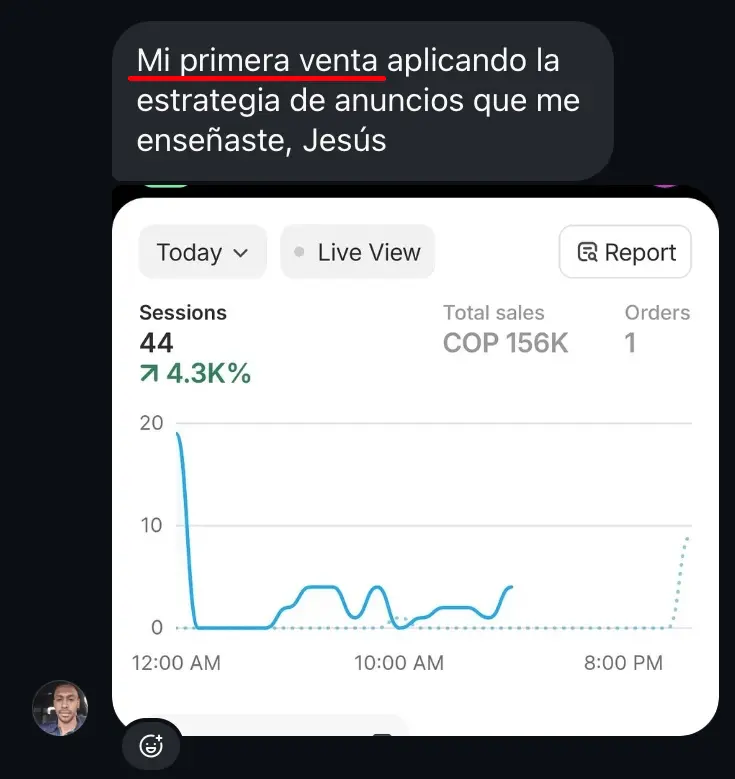Screen dimensions: 735x779
Task: Enable the Live View real-time display
Action: [x=357, y=252]
